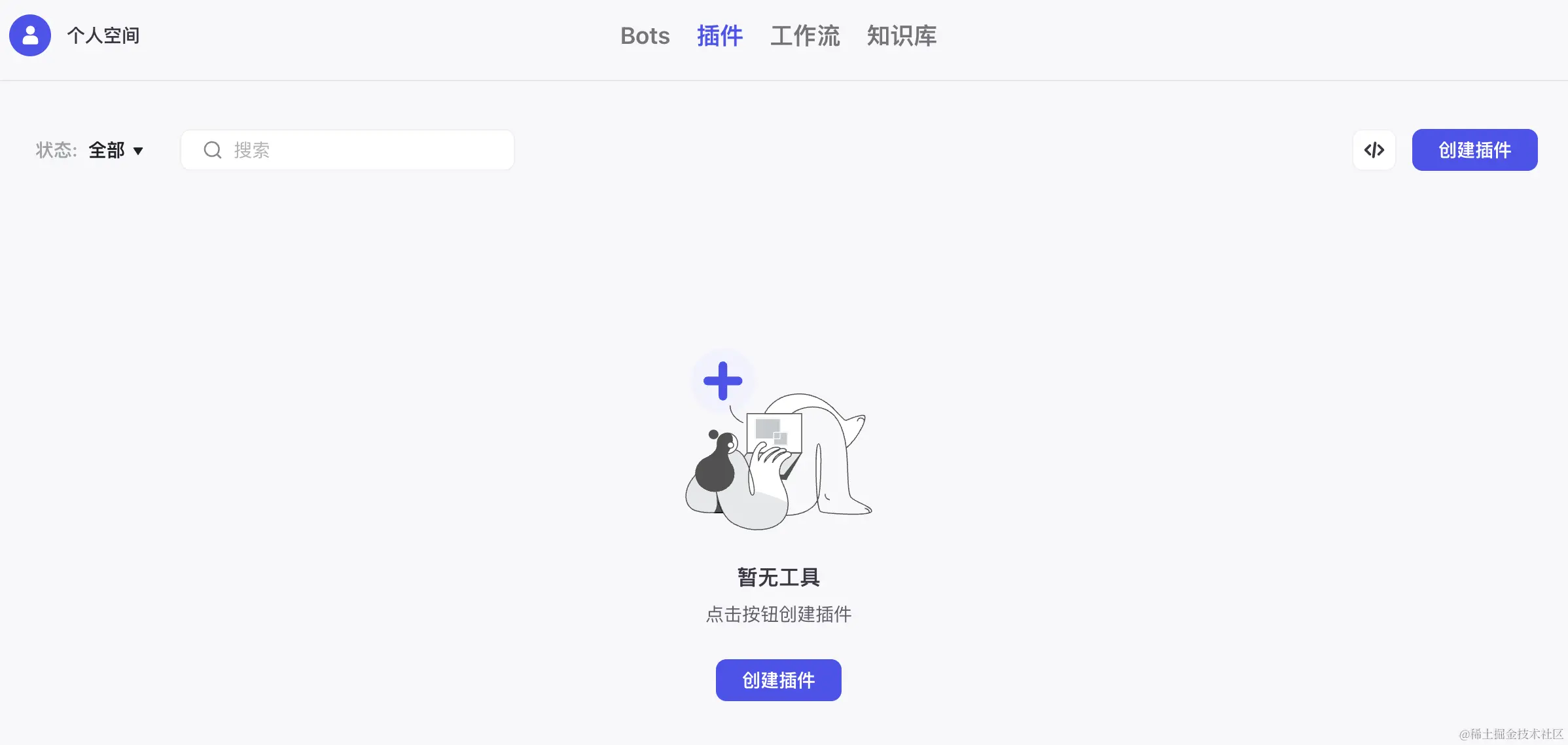Image resolution: width=1568 pixels, height=745 pixels.
Task: Tap 创建插件 beside the code icon
Action: pos(1474,151)
